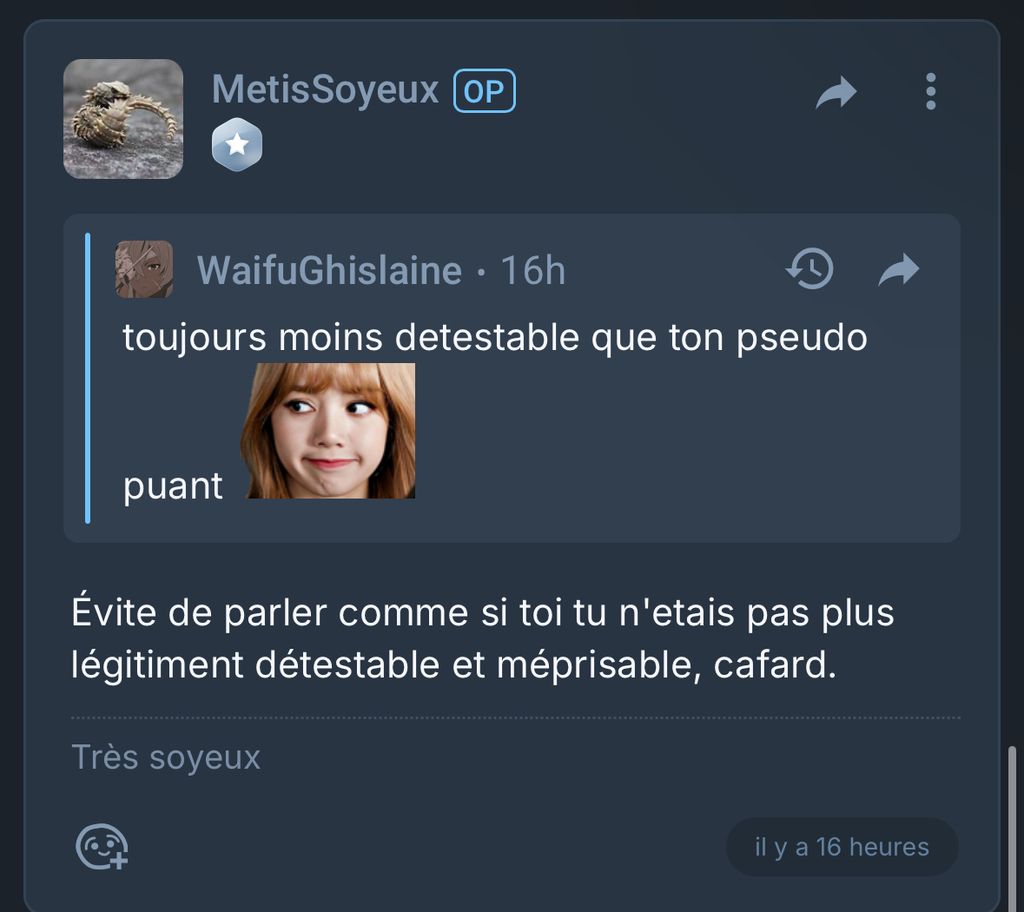View history of WaifuGhislaine's quoted message

point(810,269)
